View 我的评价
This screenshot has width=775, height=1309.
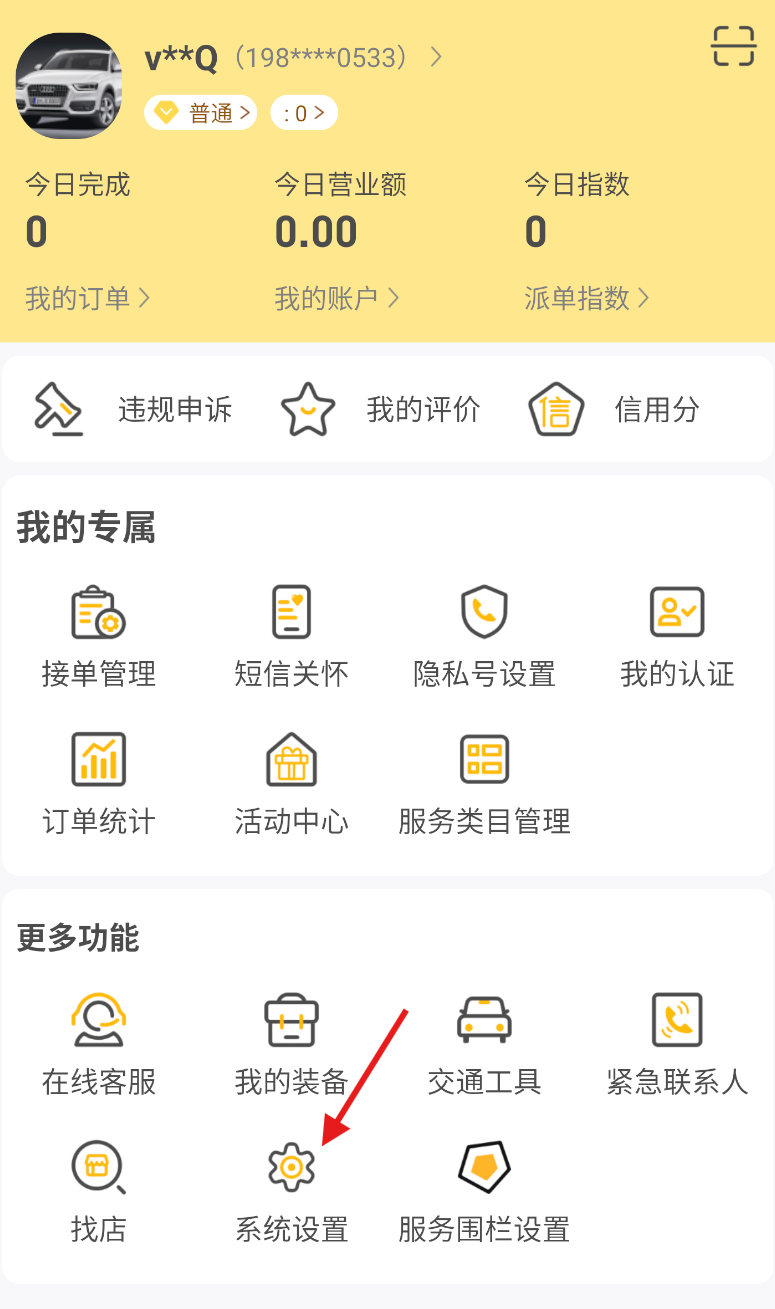[380, 409]
